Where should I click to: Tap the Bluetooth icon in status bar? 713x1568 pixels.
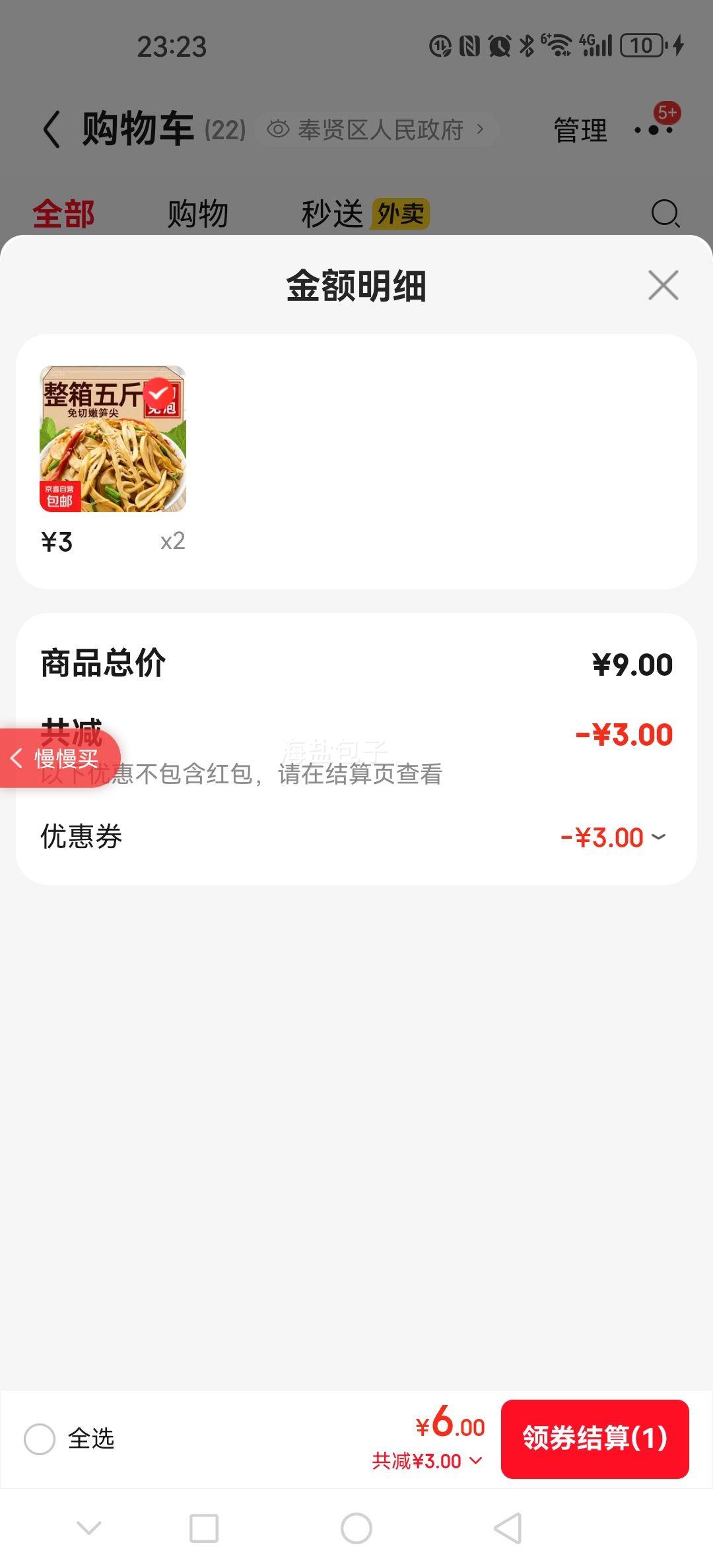pos(527,45)
